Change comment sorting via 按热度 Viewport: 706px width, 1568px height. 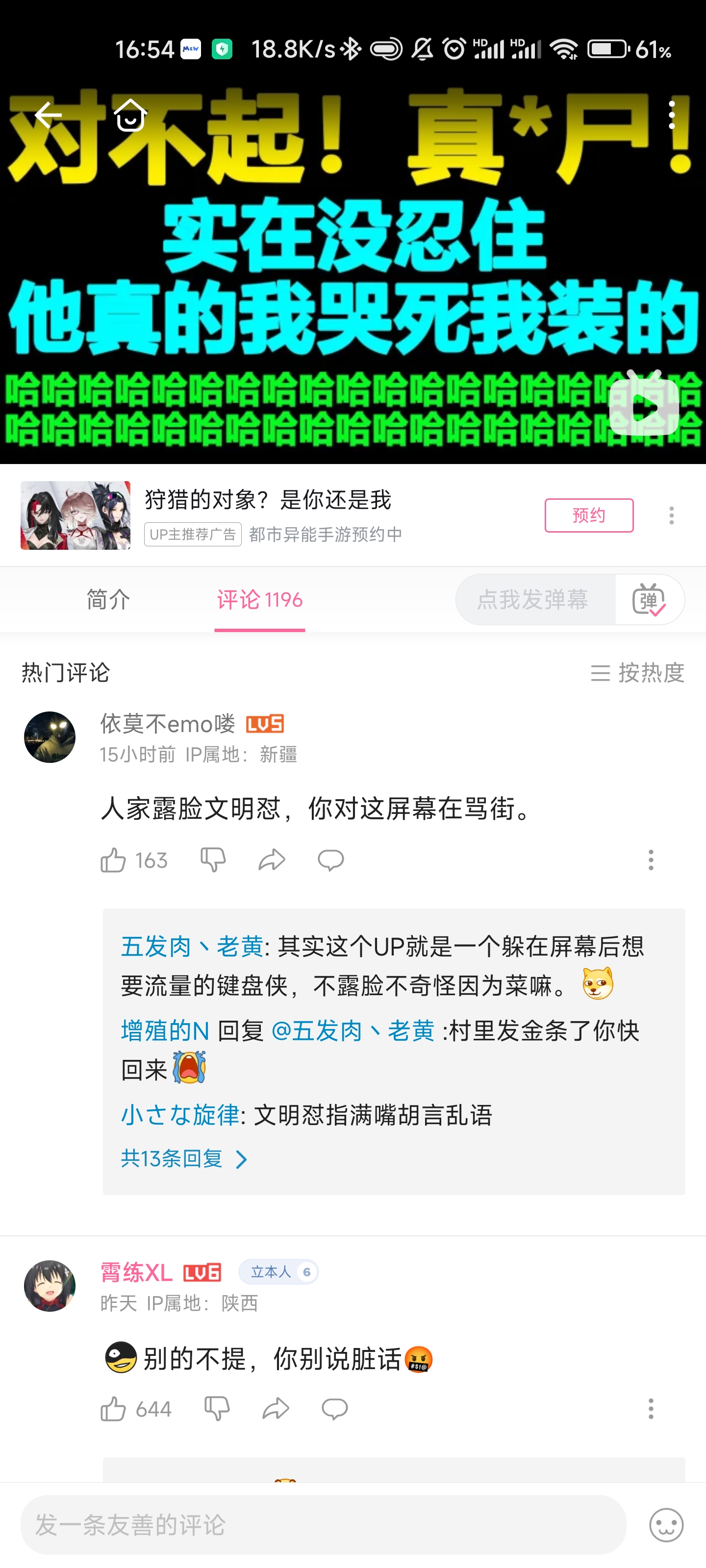pyautogui.click(x=637, y=673)
